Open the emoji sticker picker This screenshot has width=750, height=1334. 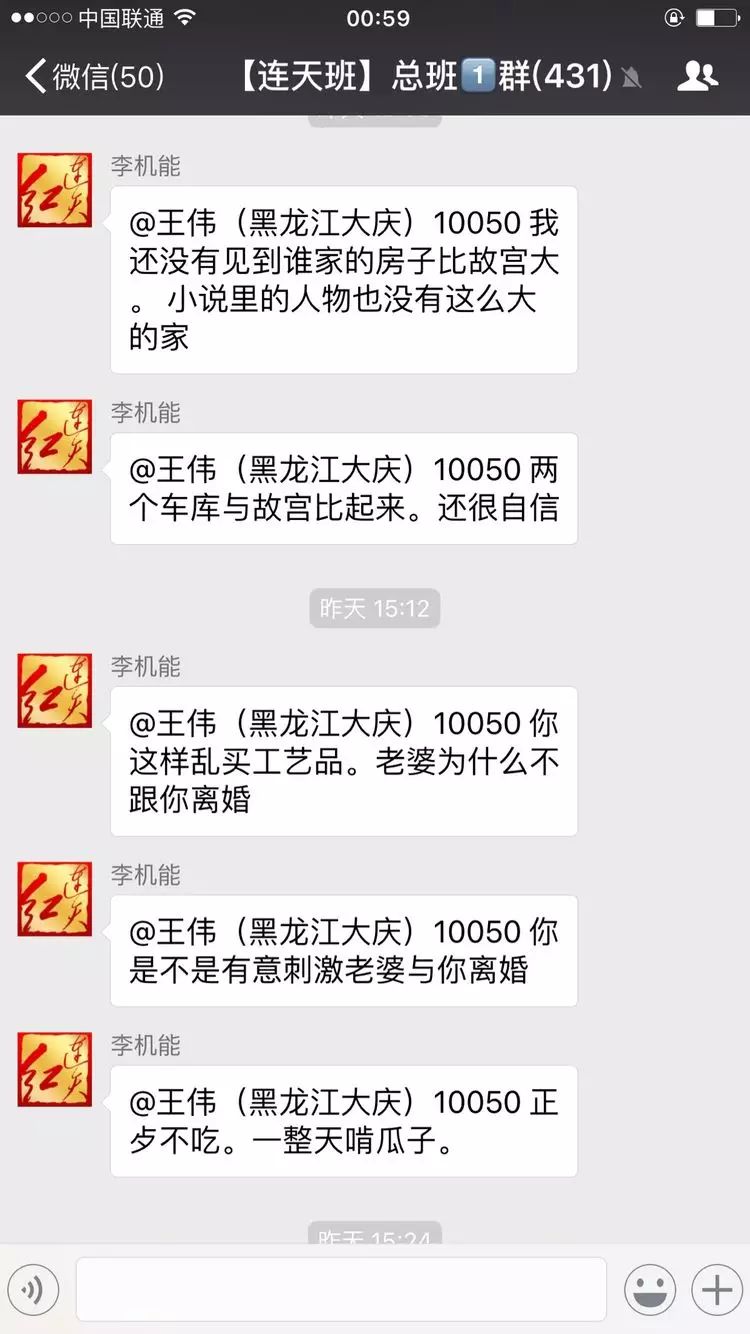tap(650, 1290)
